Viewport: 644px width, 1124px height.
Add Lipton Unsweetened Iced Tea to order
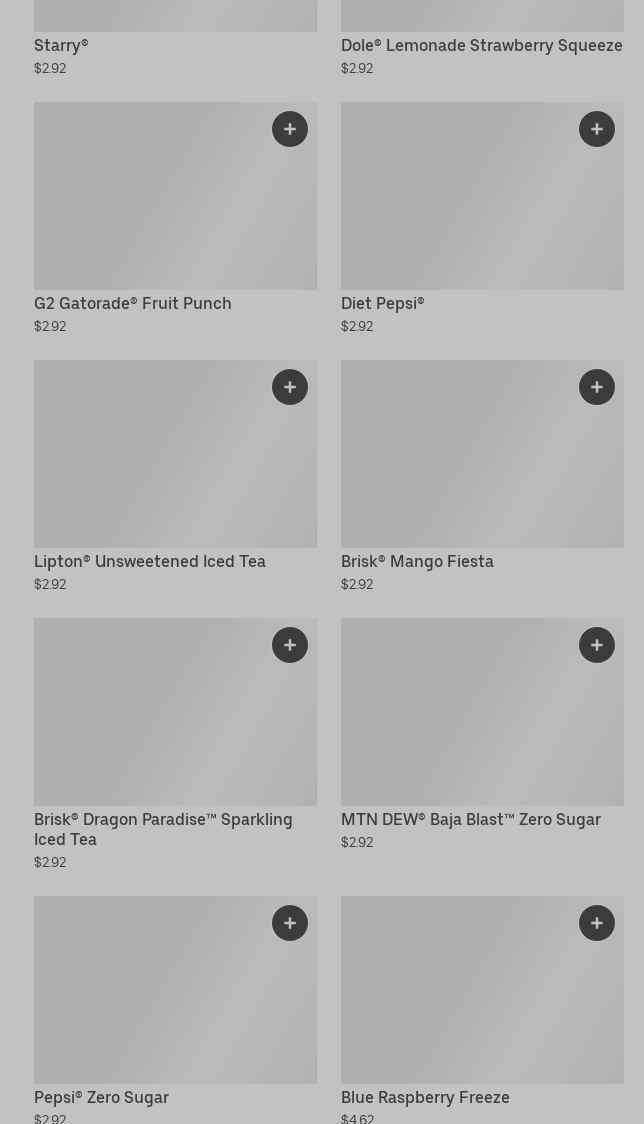click(x=290, y=387)
